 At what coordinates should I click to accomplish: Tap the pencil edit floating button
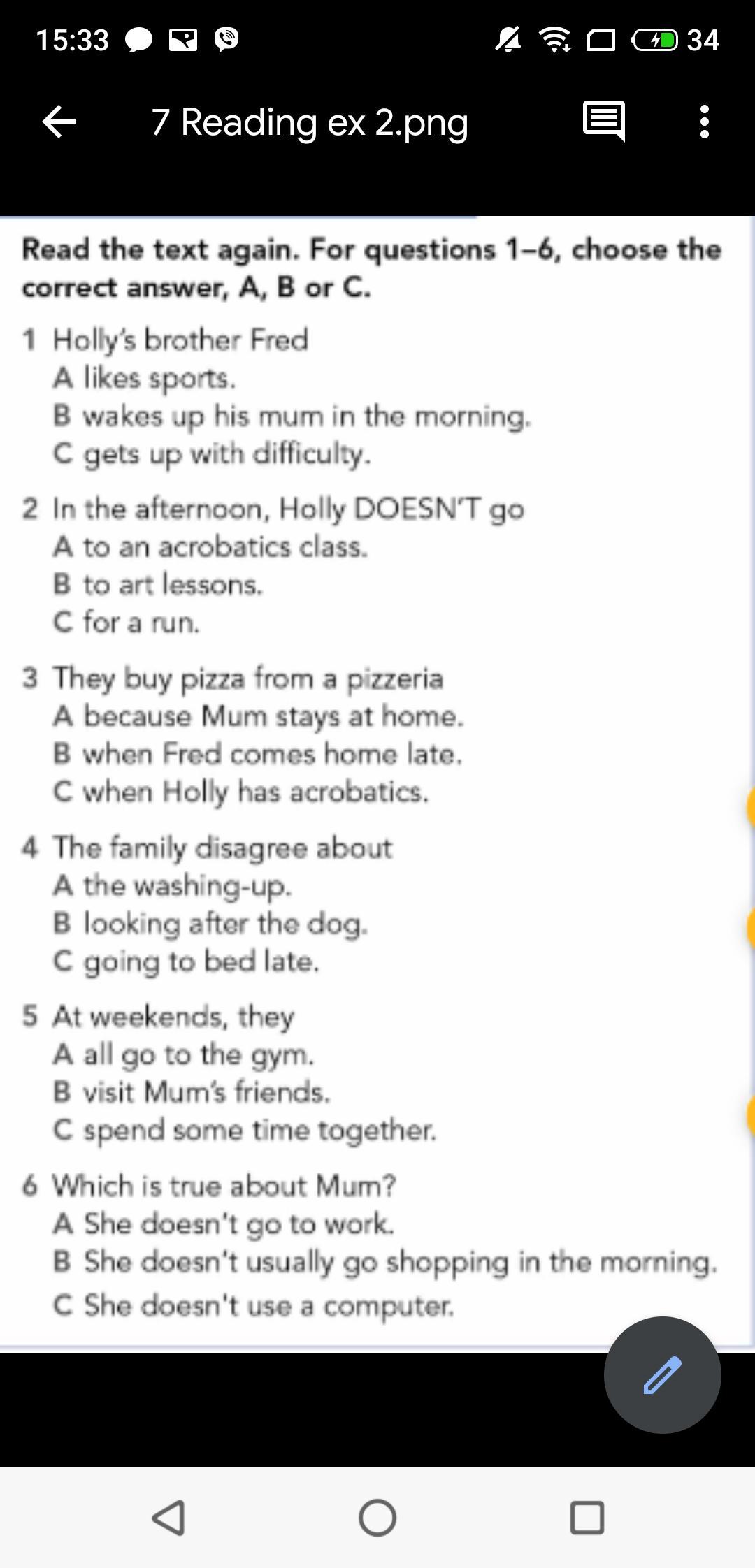662,1375
